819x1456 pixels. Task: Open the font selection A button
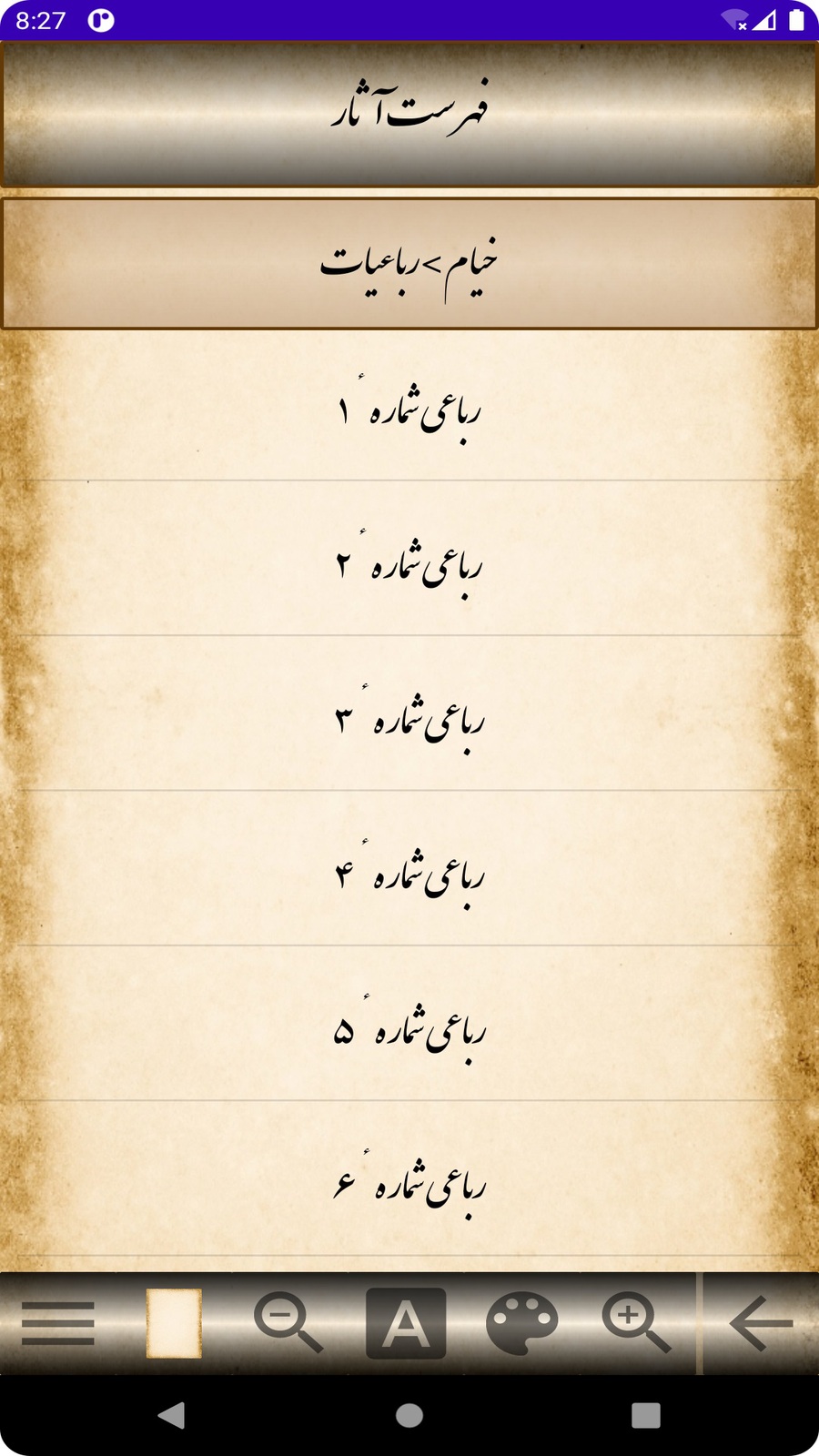tap(406, 1323)
